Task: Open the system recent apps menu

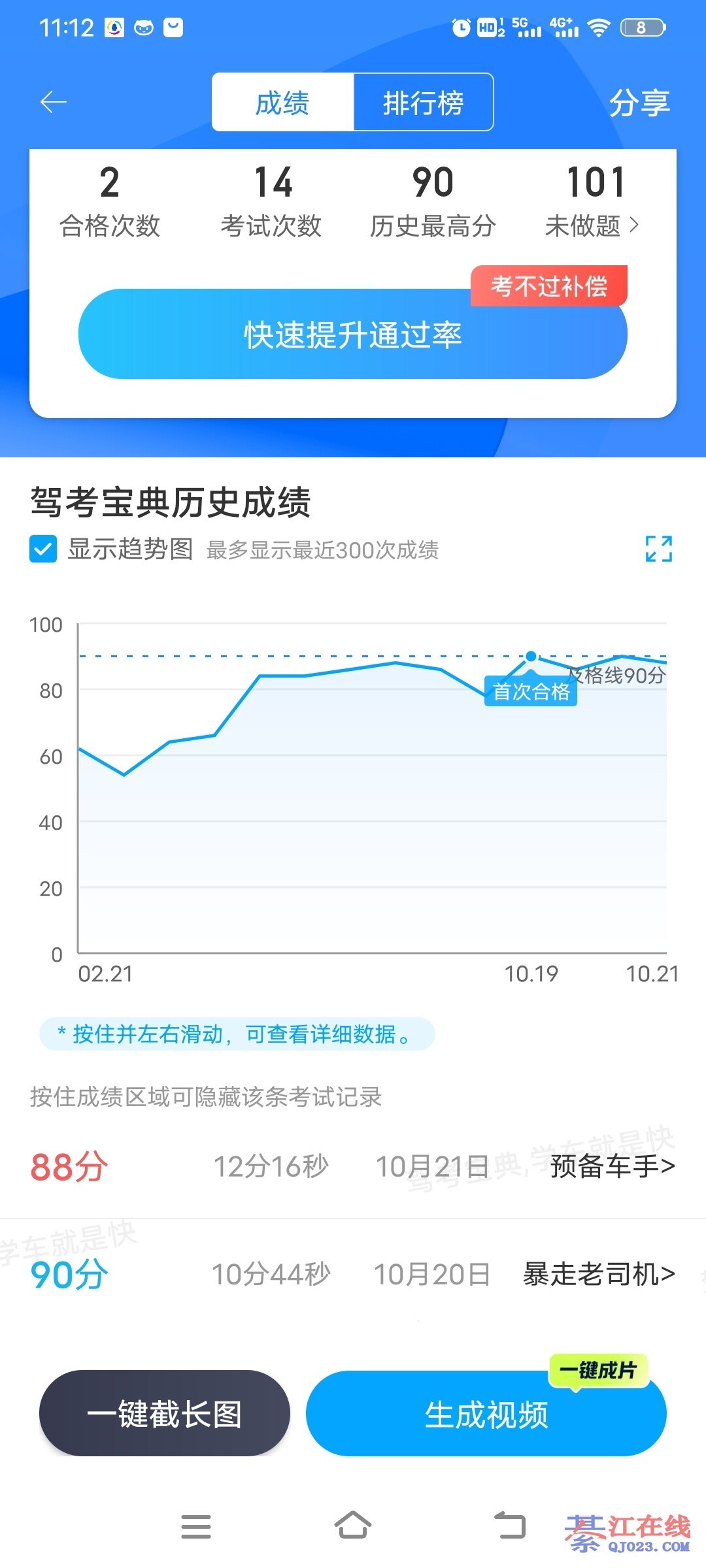Action: 196,1526
